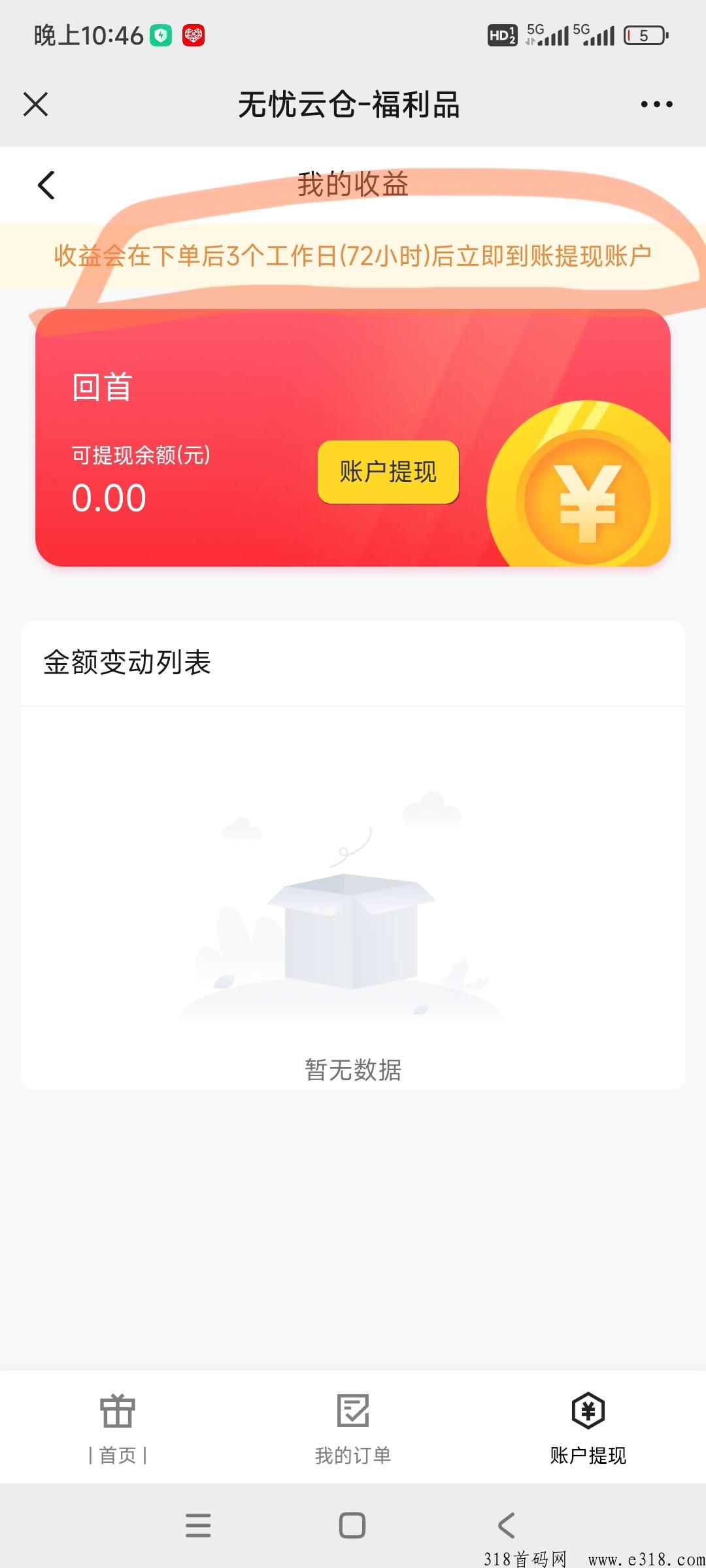Screen dimensions: 706x1568
Task: Open system recent apps menu
Action: pyautogui.click(x=198, y=1526)
